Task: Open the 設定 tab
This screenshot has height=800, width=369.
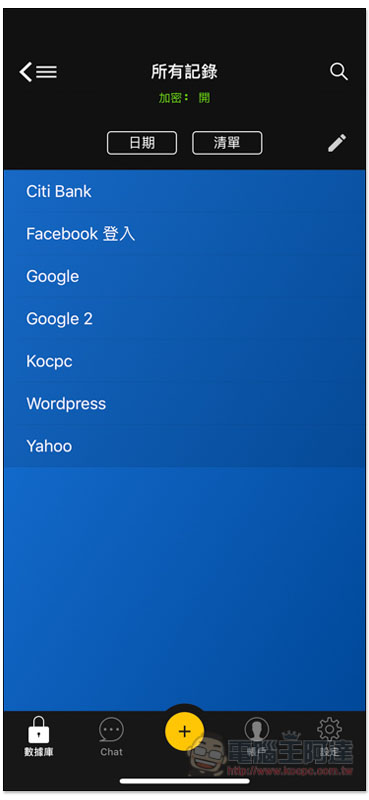Action: click(x=329, y=737)
